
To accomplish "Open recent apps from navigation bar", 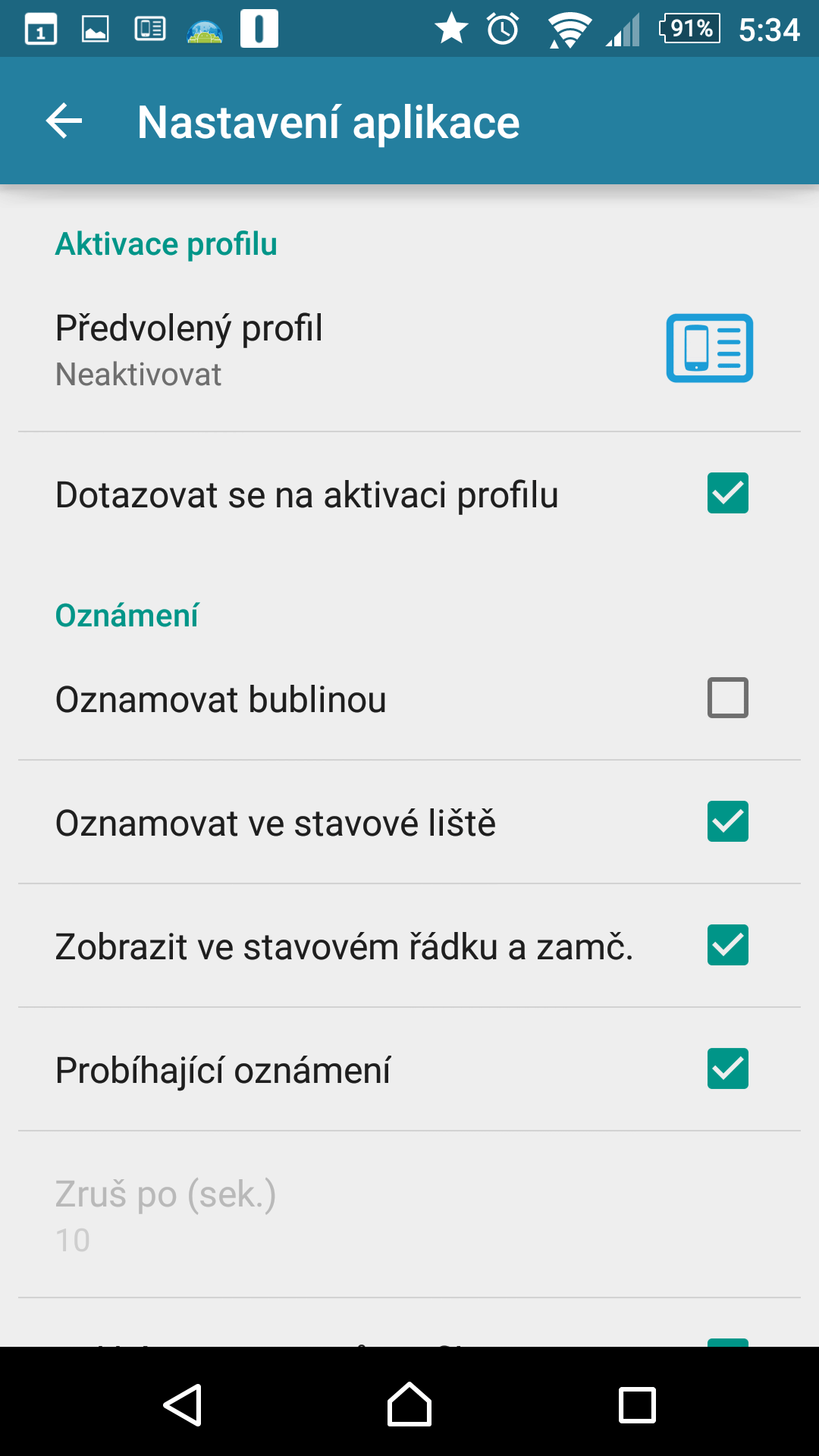I will click(637, 1404).
